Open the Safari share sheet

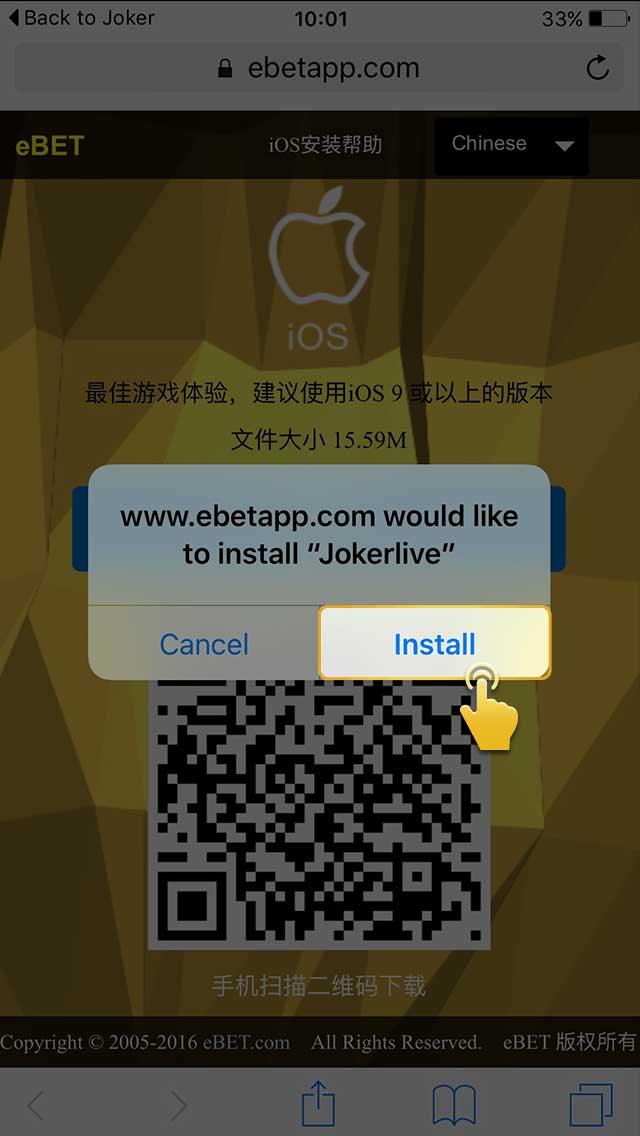click(318, 1104)
